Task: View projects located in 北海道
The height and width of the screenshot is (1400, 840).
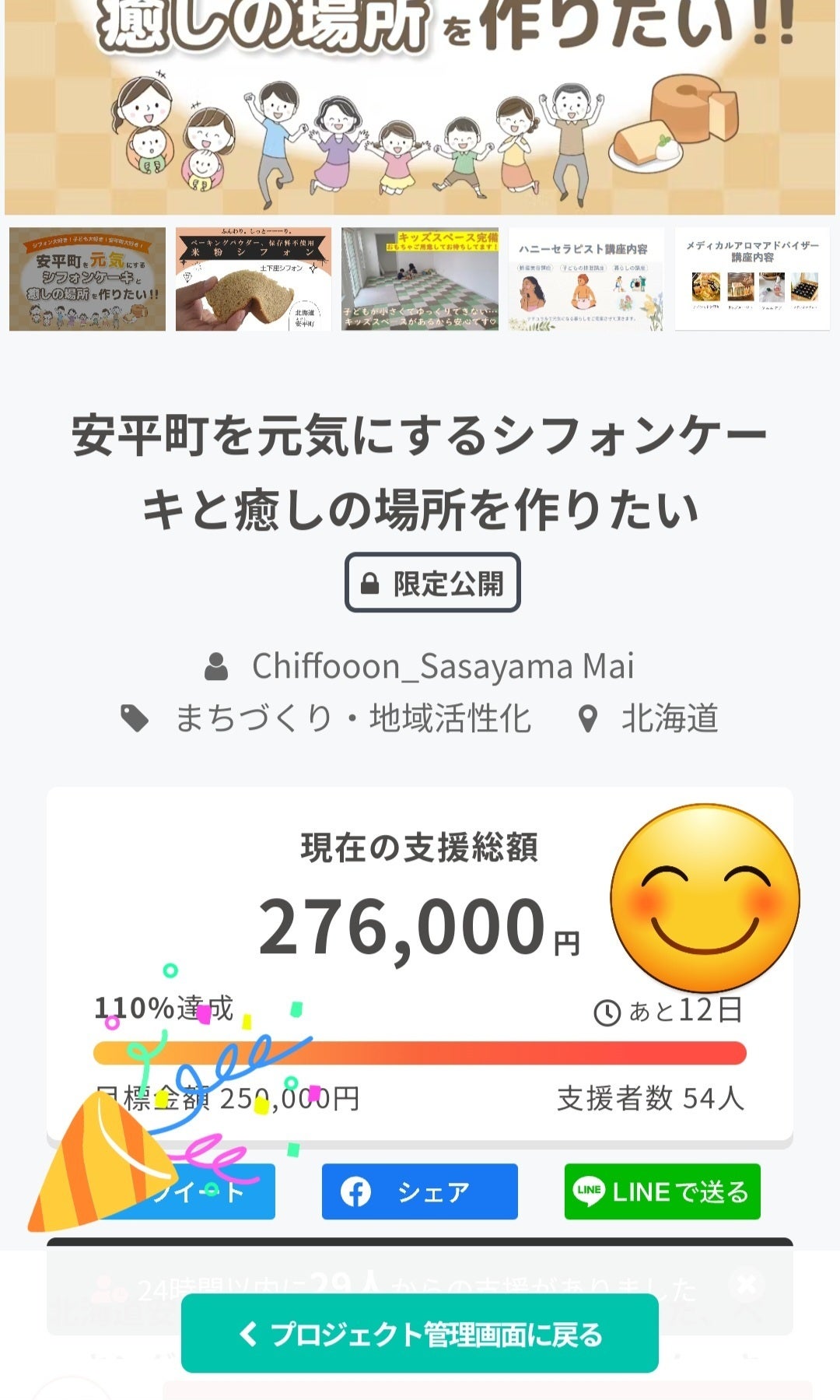Action: (668, 718)
